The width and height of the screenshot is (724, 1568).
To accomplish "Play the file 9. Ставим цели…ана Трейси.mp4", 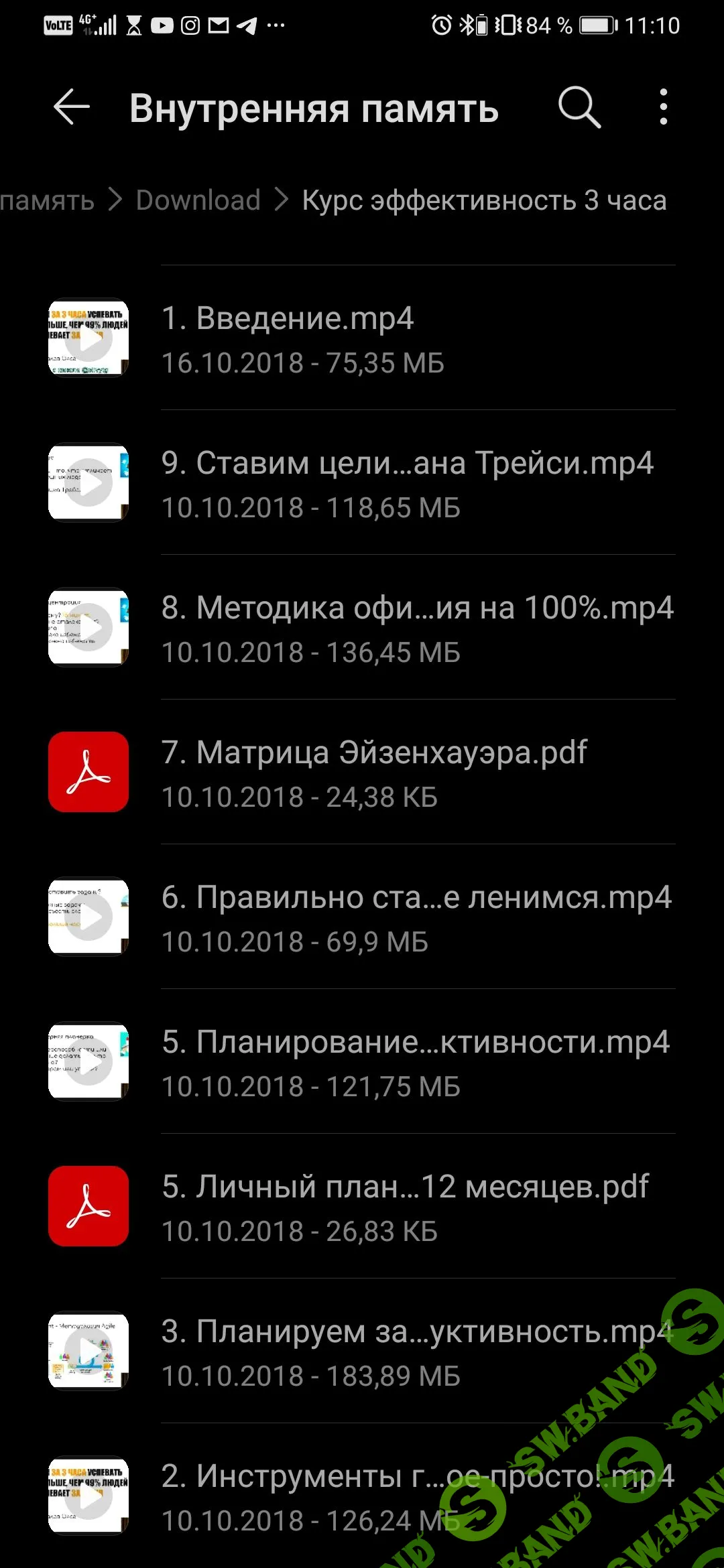I will (x=362, y=483).
